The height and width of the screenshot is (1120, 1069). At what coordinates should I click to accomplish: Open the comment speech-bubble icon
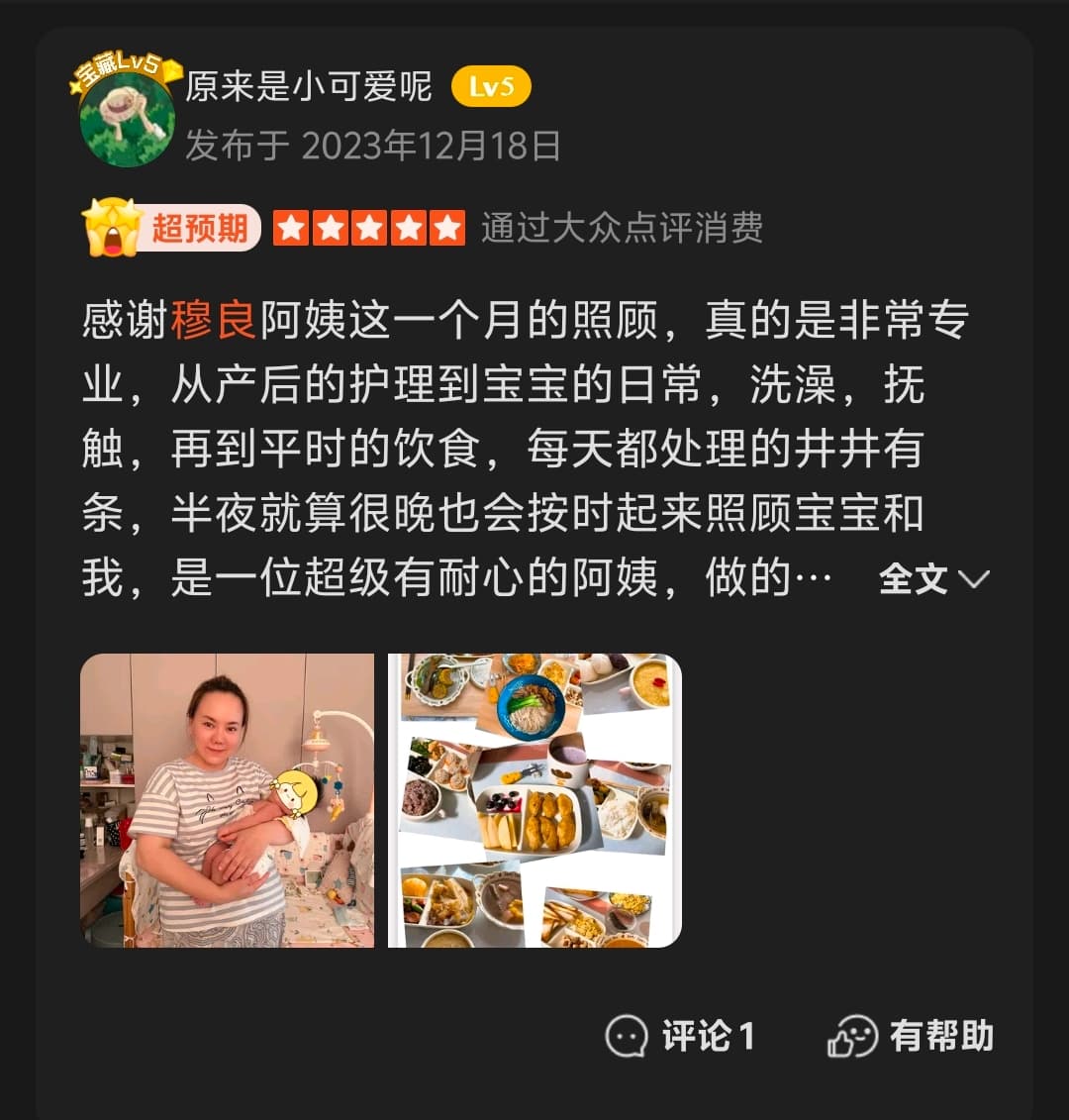(624, 1037)
